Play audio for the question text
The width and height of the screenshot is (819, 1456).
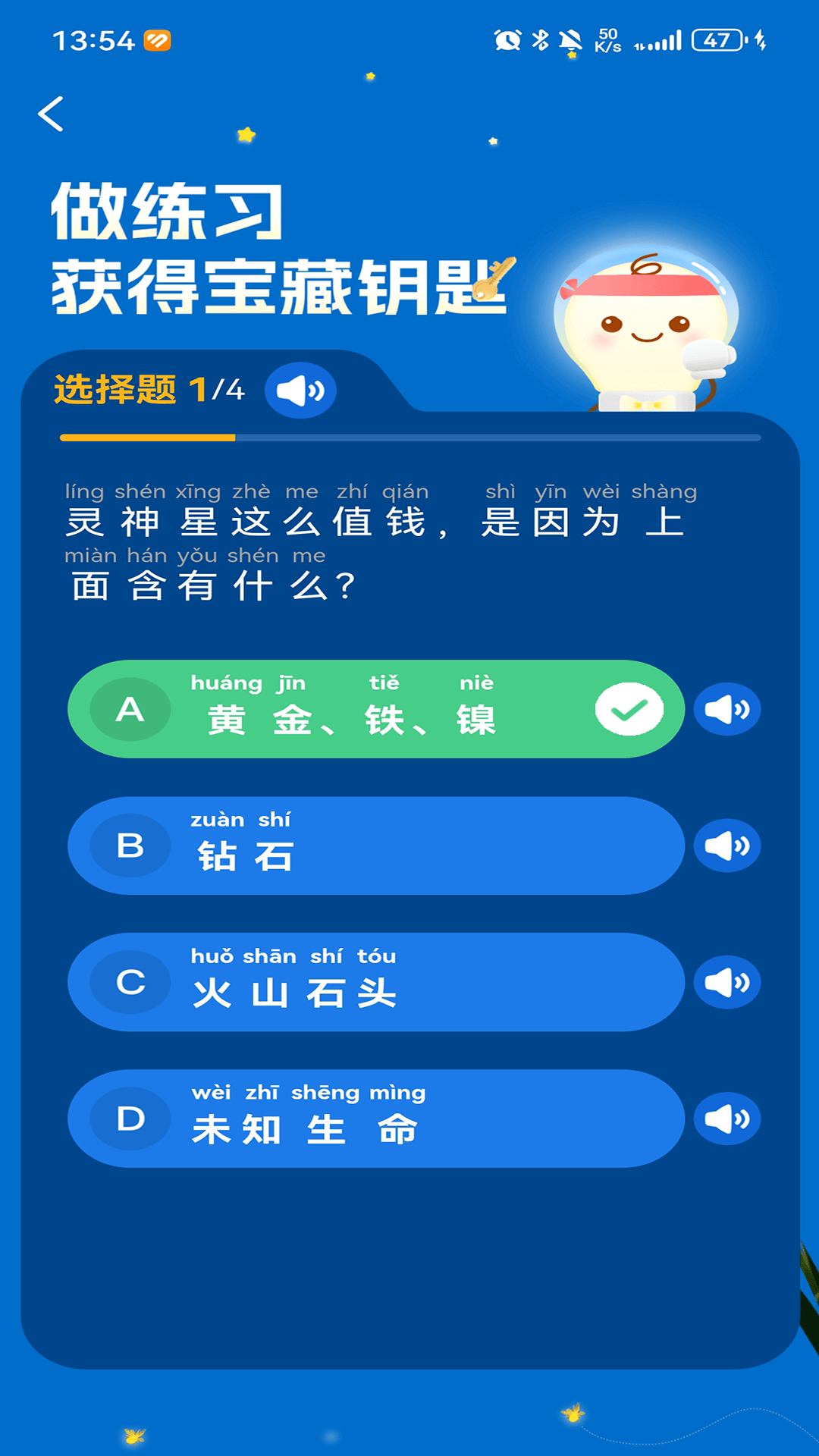coord(301,389)
